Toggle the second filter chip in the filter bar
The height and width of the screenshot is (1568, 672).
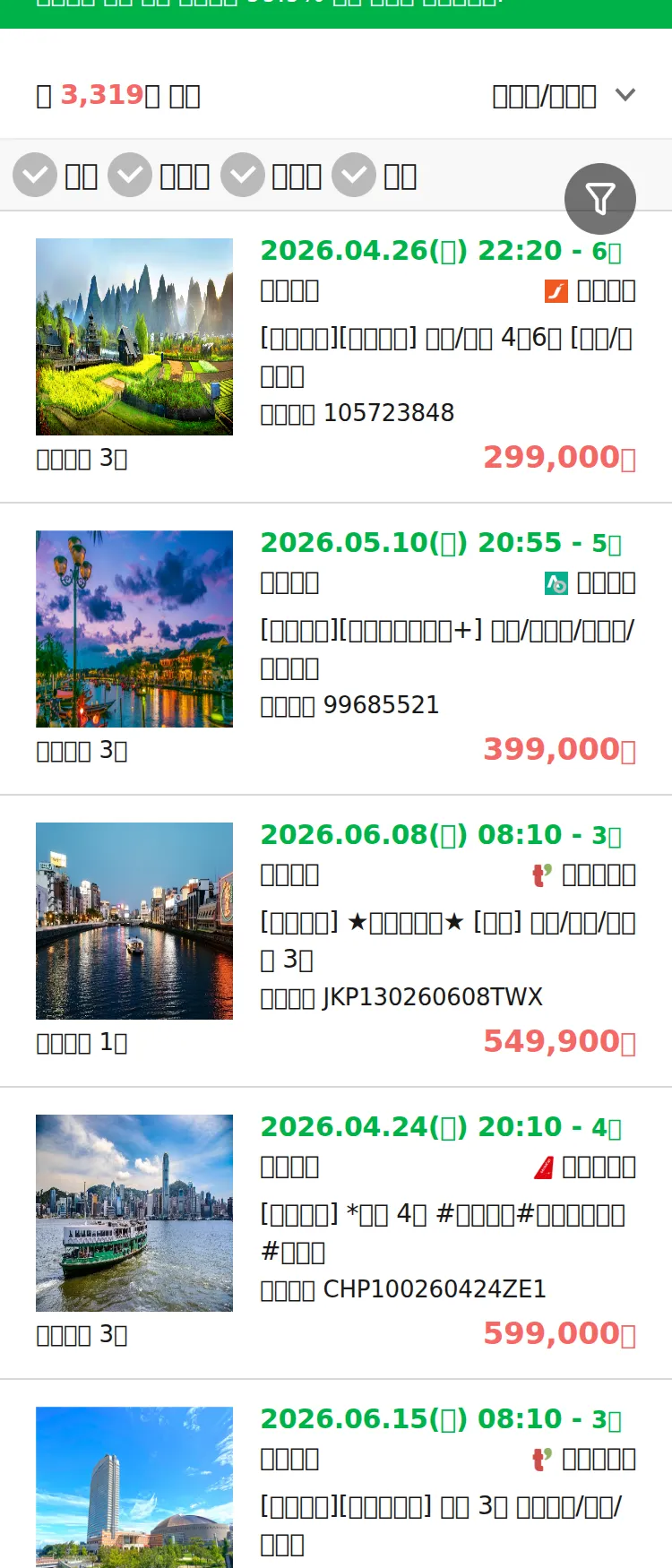(129, 174)
